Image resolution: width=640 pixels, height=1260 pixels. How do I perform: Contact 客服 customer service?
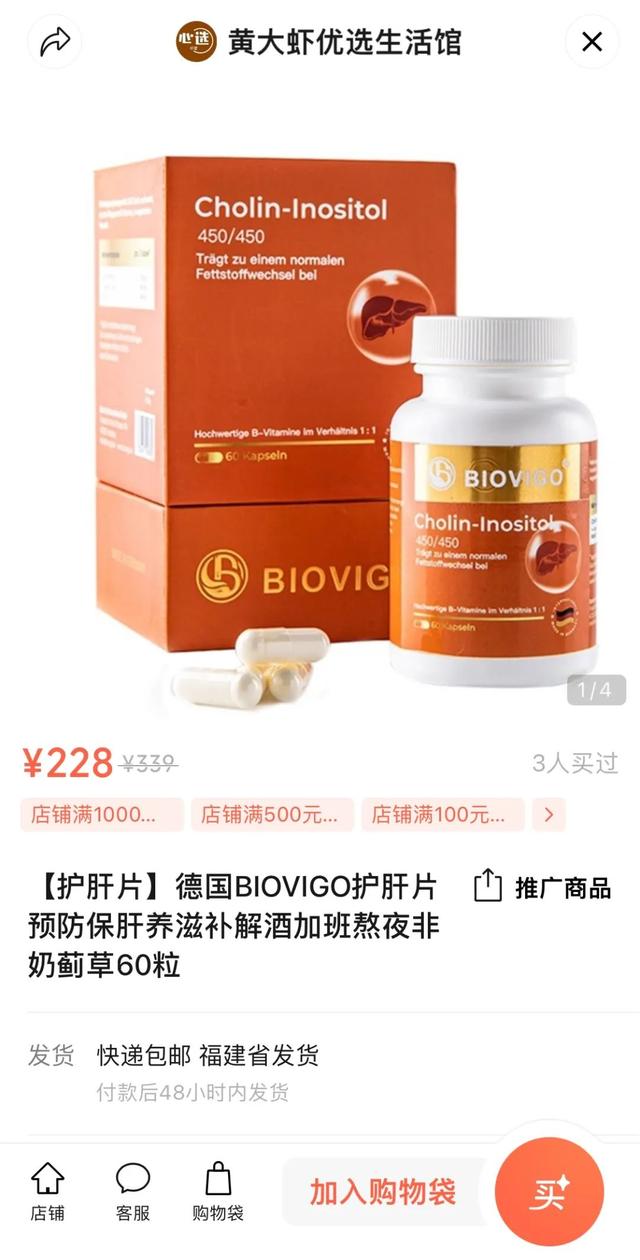[x=133, y=1192]
